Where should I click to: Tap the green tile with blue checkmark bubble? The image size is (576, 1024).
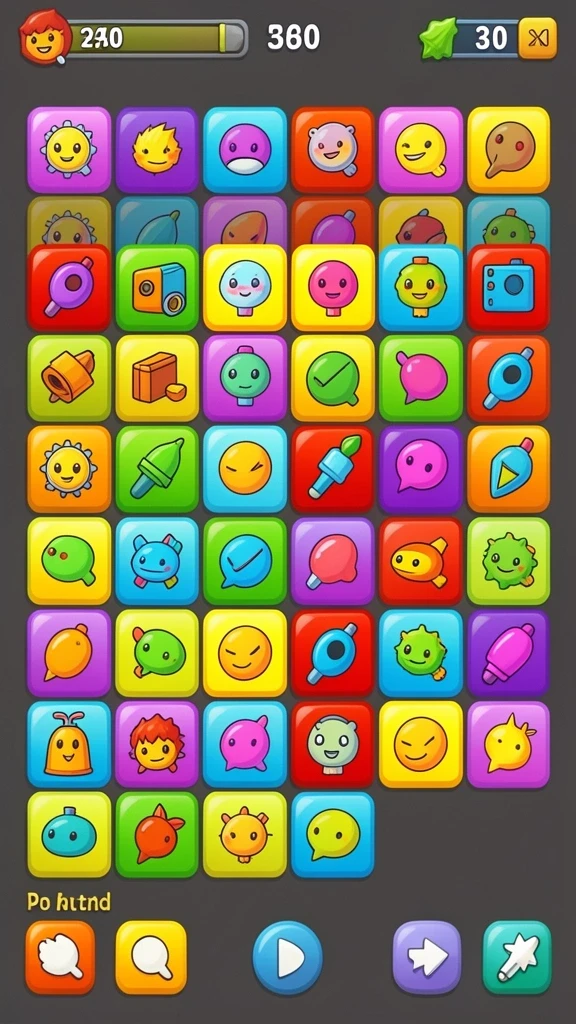pos(245,561)
